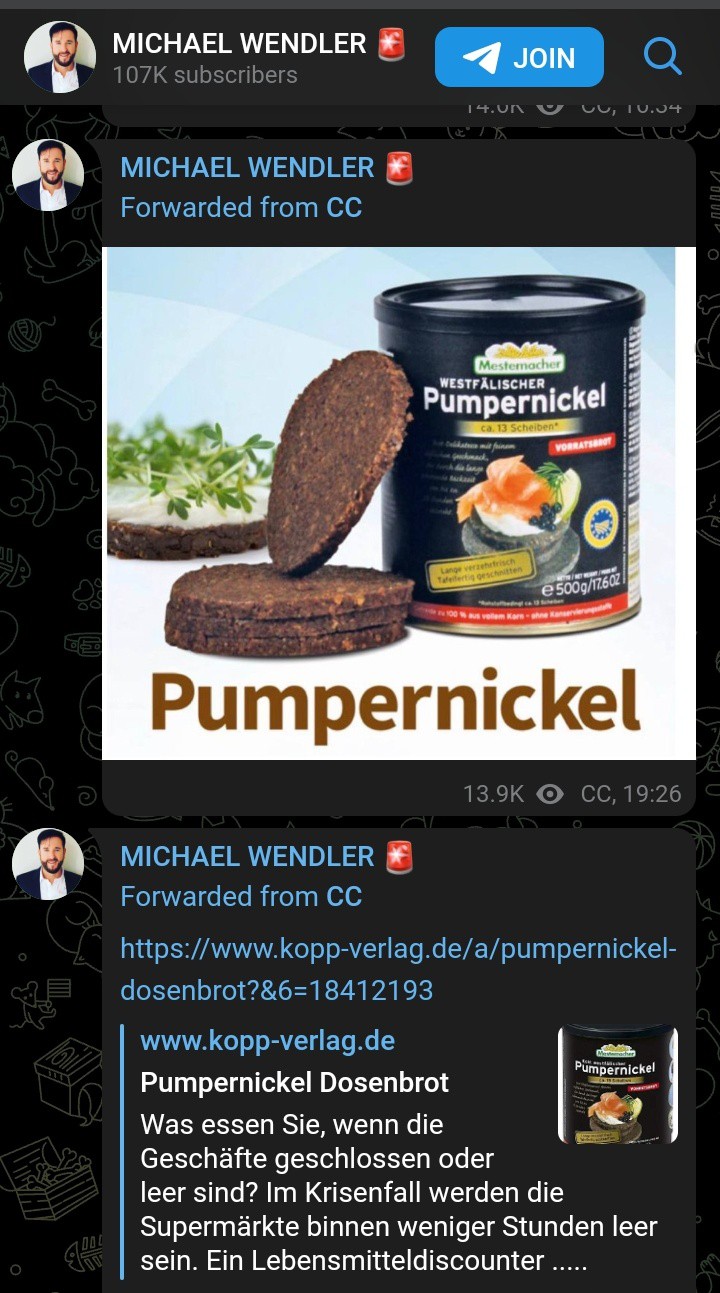
Task: Open channel search magnifier icon
Action: tap(662, 57)
